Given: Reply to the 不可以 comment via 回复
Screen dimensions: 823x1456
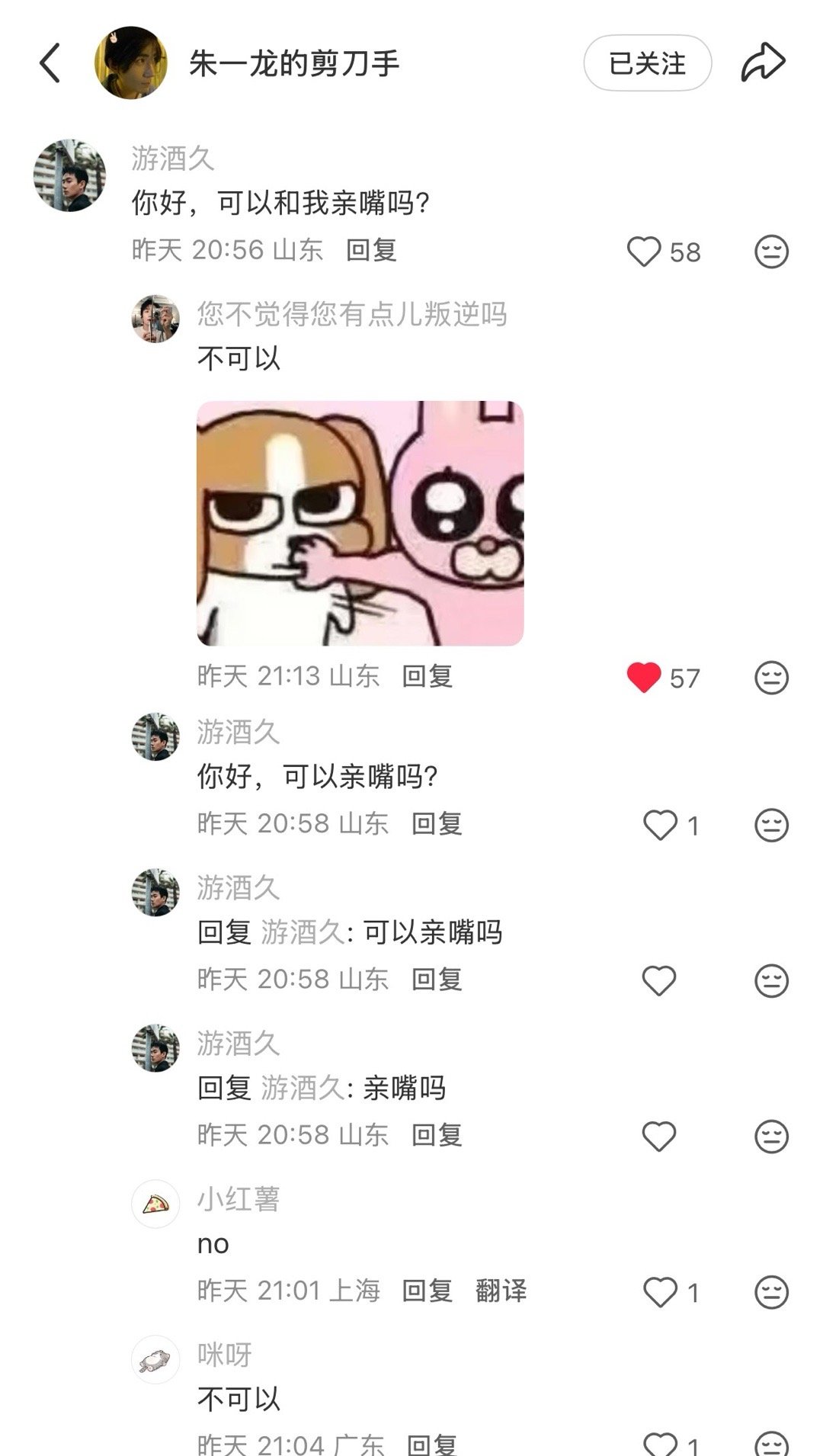Looking at the screenshot, I should coord(431,677).
